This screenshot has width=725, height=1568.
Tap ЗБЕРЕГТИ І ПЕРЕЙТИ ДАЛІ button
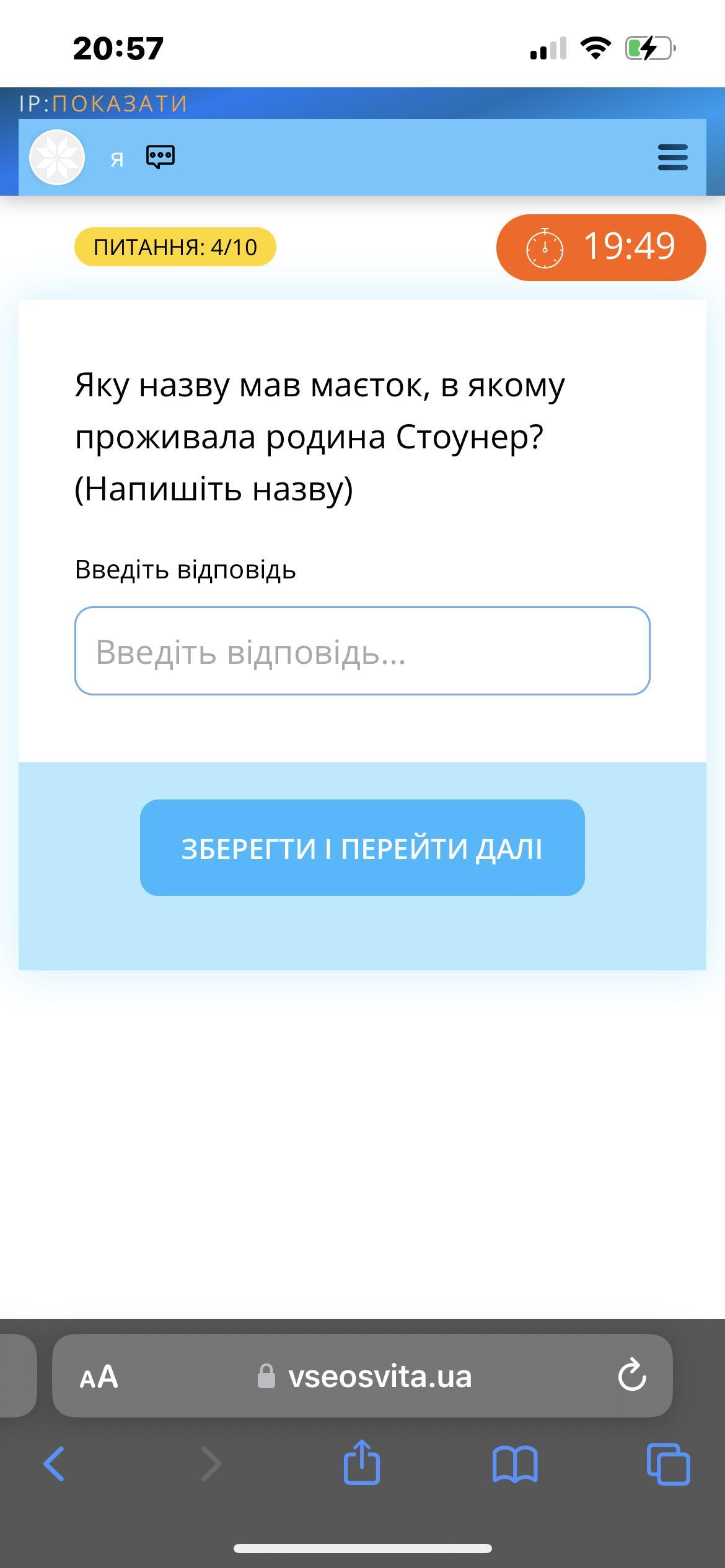point(362,848)
